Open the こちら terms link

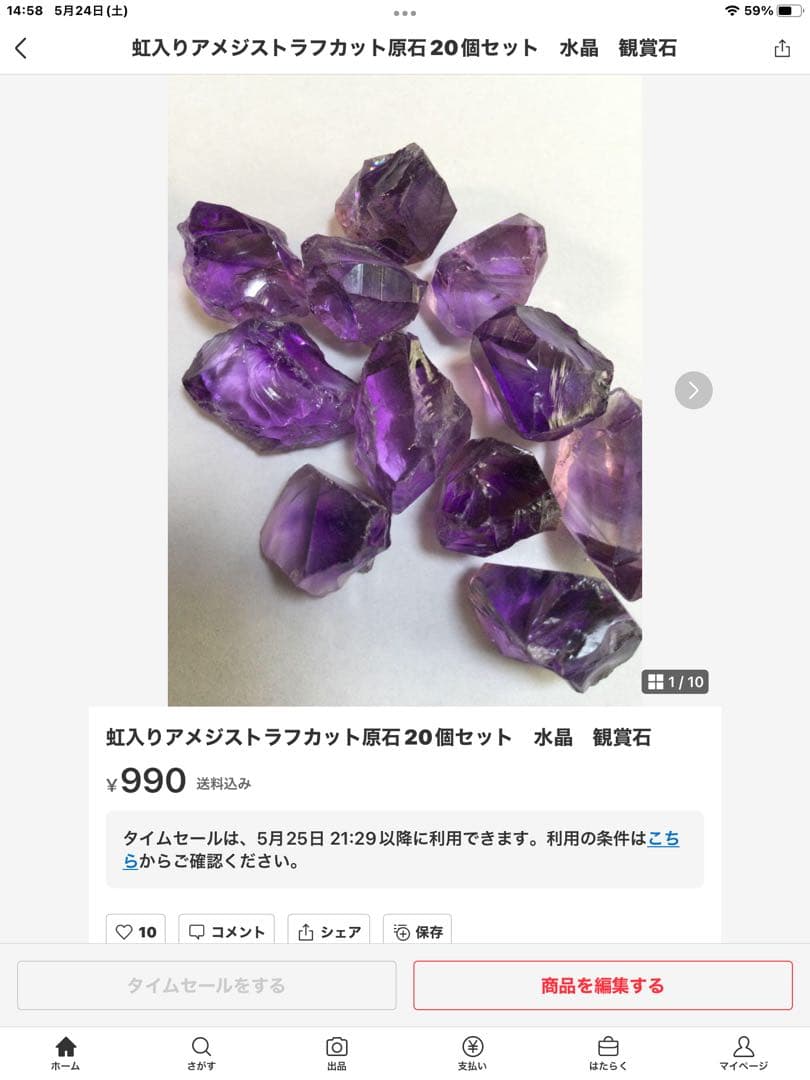click(x=671, y=839)
